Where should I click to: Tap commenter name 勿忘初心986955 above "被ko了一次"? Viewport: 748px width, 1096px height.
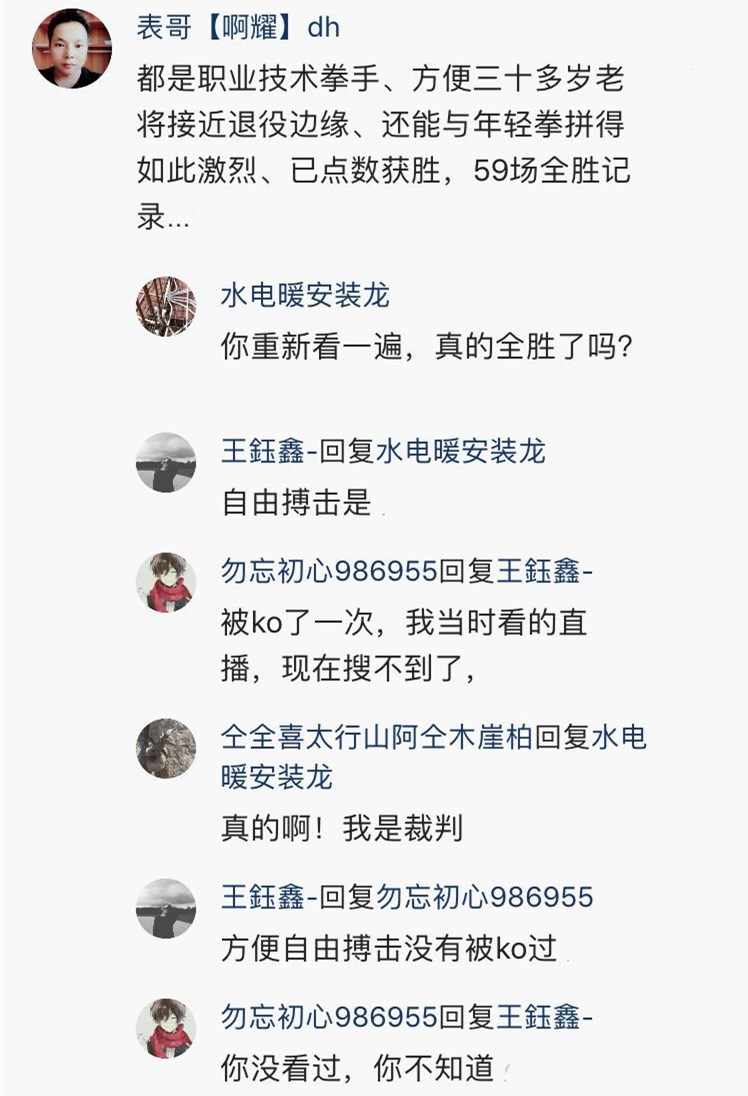(x=329, y=572)
